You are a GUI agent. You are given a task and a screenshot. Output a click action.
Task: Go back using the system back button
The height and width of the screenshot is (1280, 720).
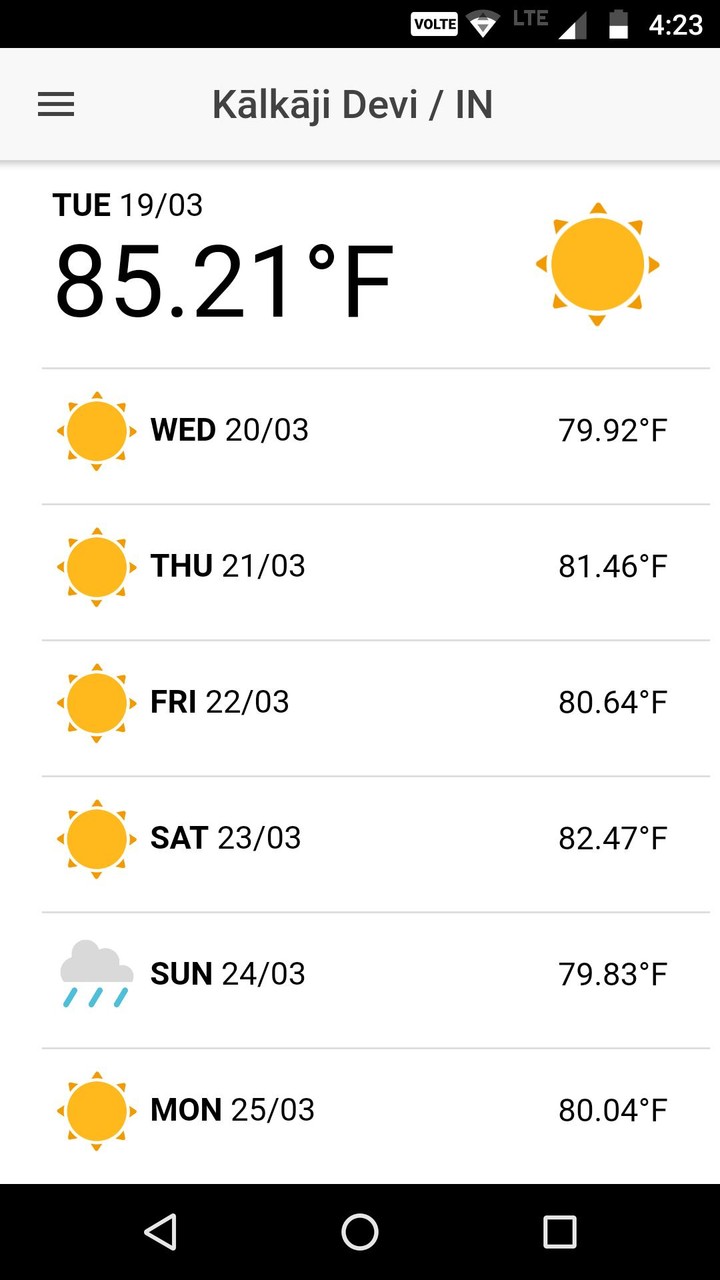pos(160,1232)
